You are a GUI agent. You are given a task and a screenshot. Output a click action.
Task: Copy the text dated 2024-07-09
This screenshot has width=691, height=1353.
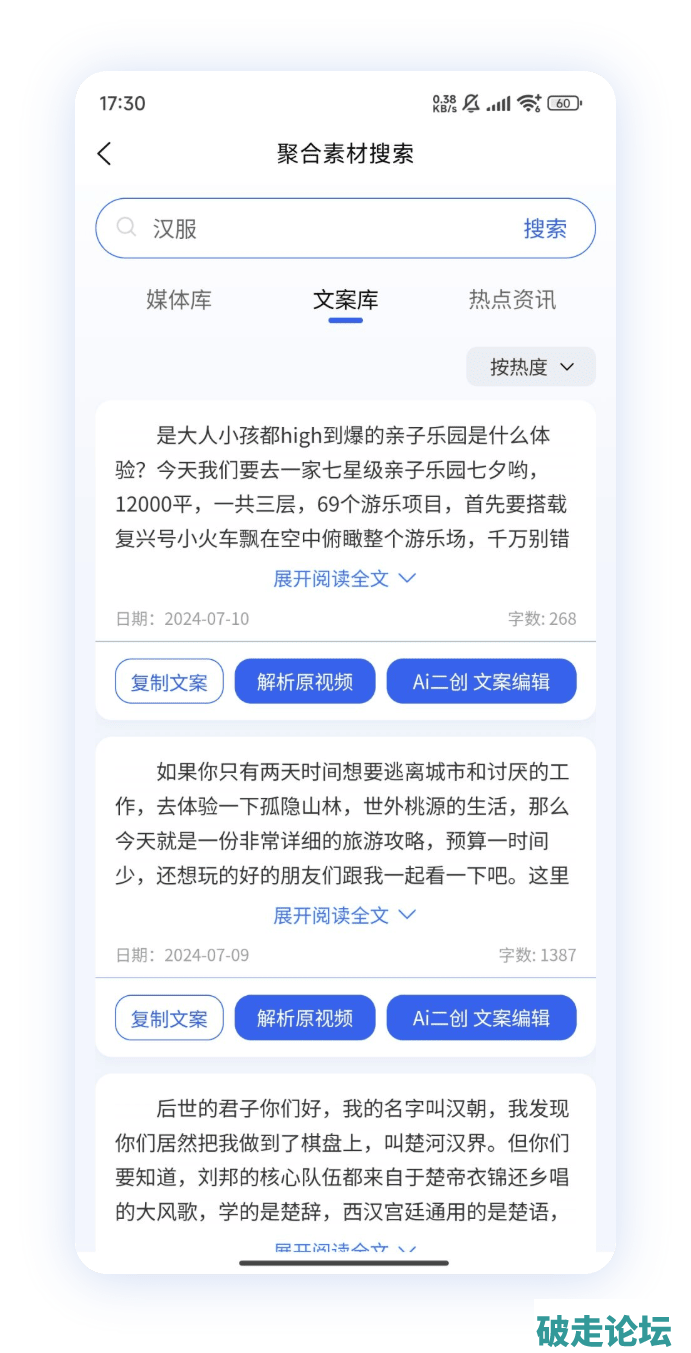[x=169, y=1018]
